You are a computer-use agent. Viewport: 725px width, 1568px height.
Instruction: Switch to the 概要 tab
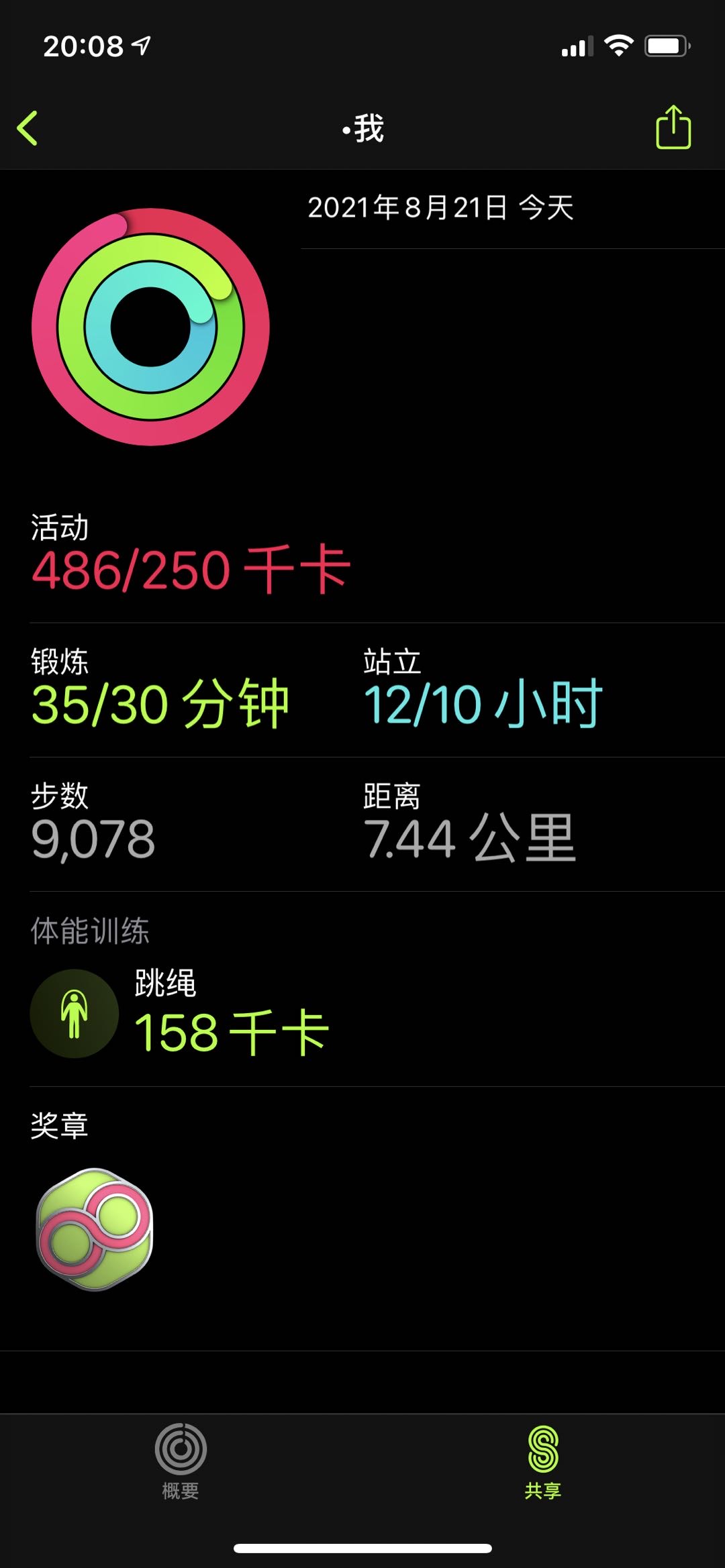click(181, 1461)
